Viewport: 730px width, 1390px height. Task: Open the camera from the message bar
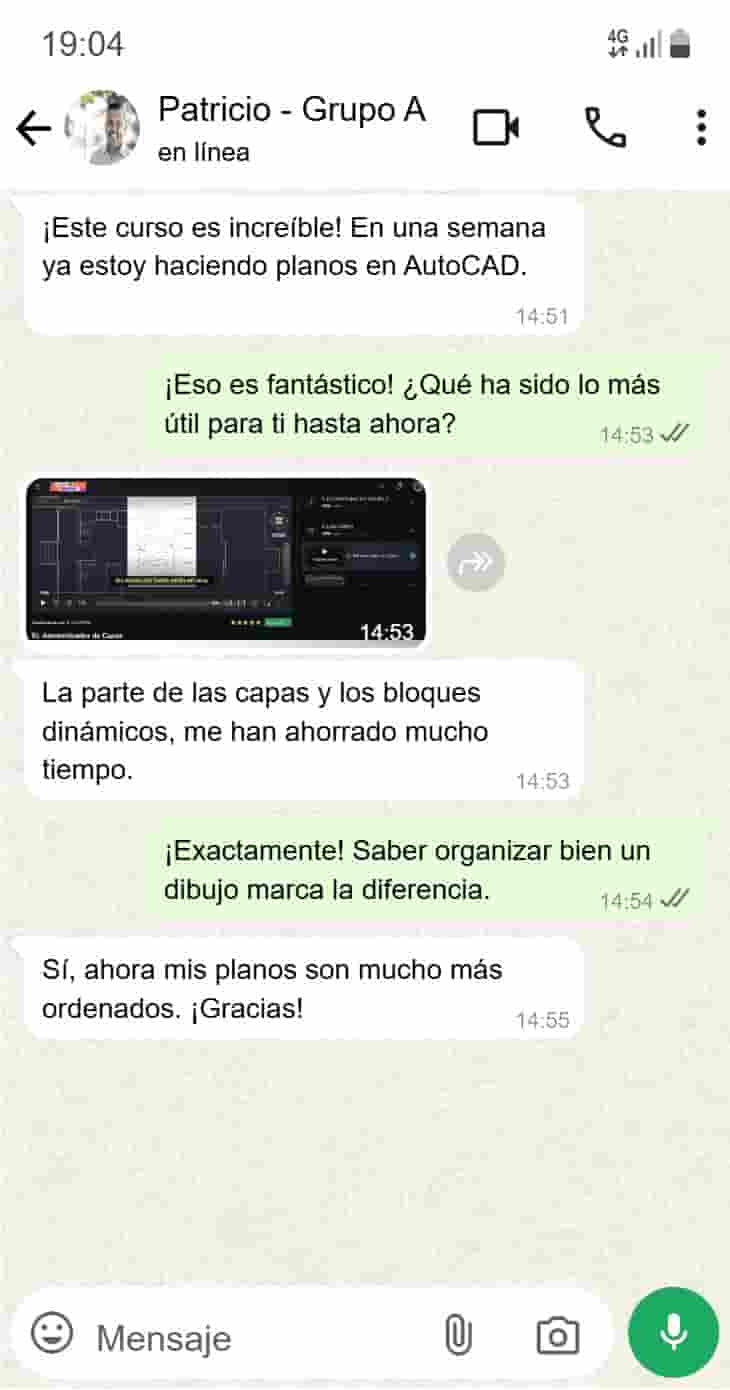click(x=558, y=1336)
